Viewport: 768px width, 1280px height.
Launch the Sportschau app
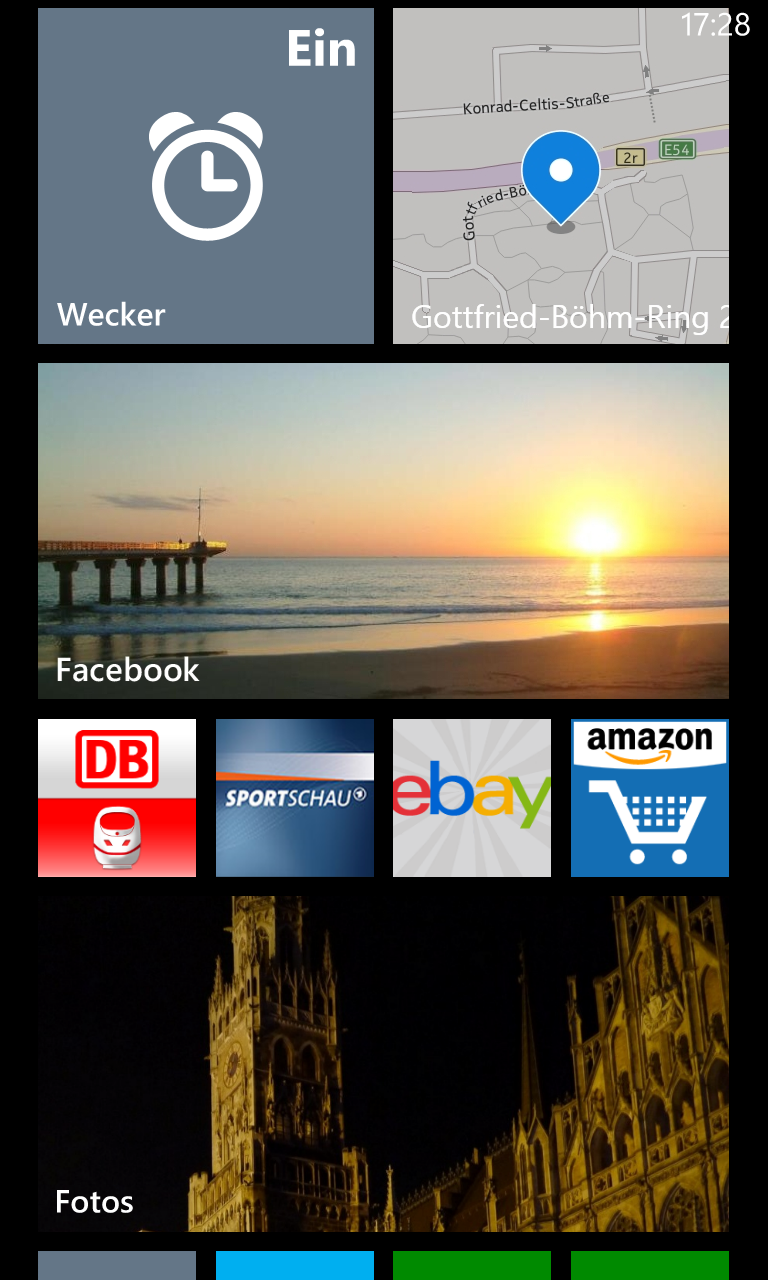(295, 798)
